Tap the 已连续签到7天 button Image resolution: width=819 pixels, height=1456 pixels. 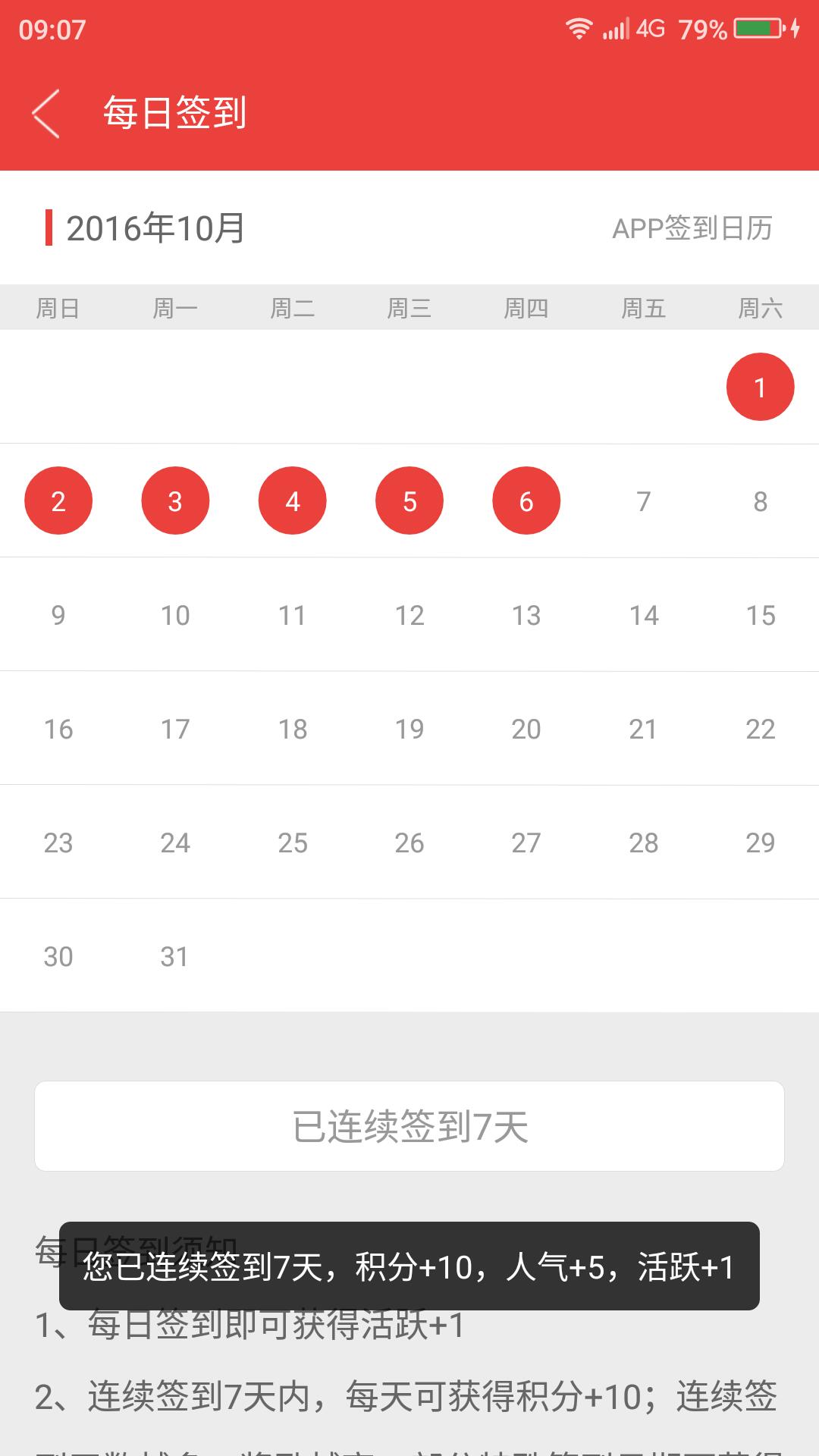point(409,1126)
